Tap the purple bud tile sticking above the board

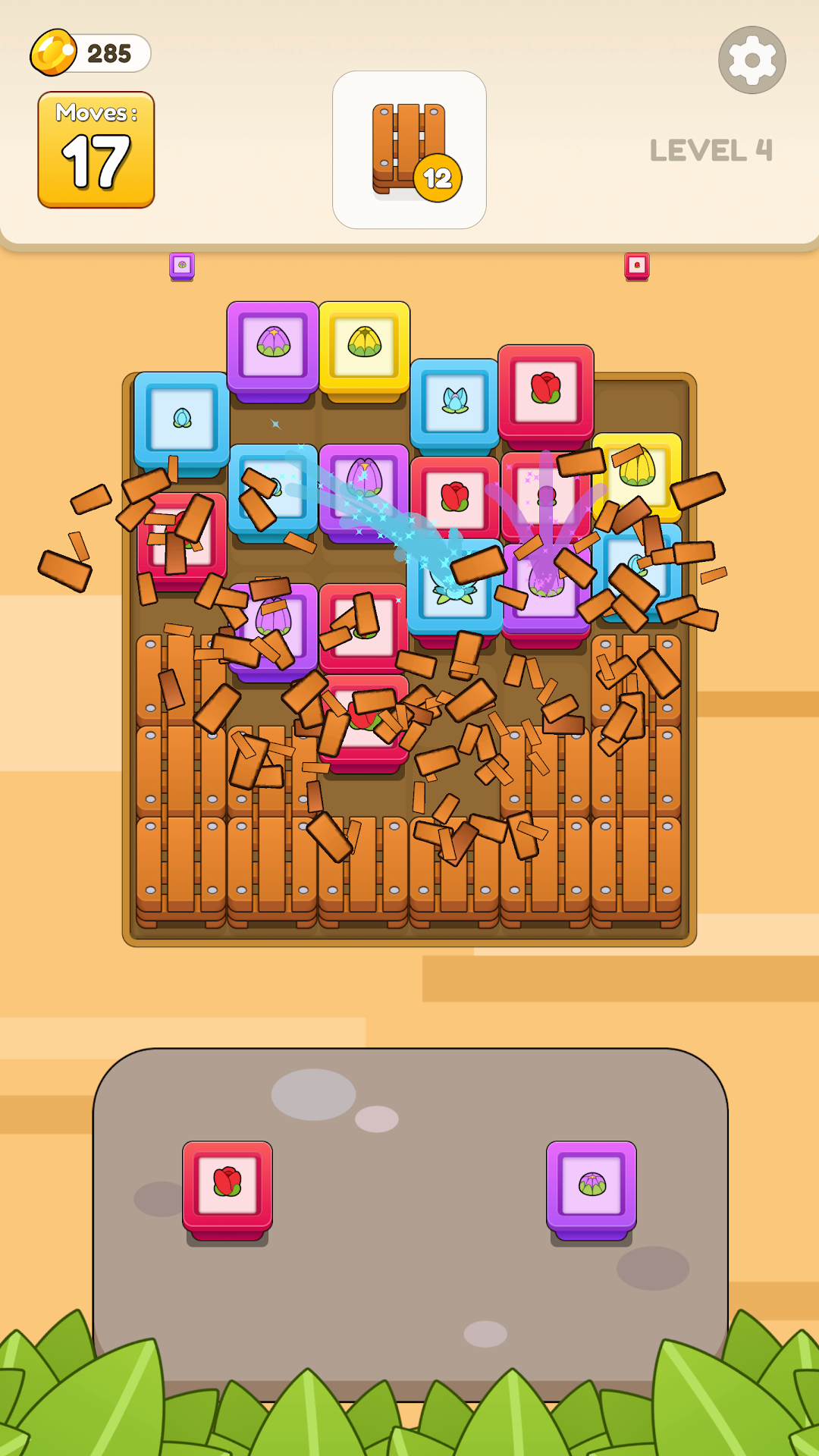[x=273, y=347]
